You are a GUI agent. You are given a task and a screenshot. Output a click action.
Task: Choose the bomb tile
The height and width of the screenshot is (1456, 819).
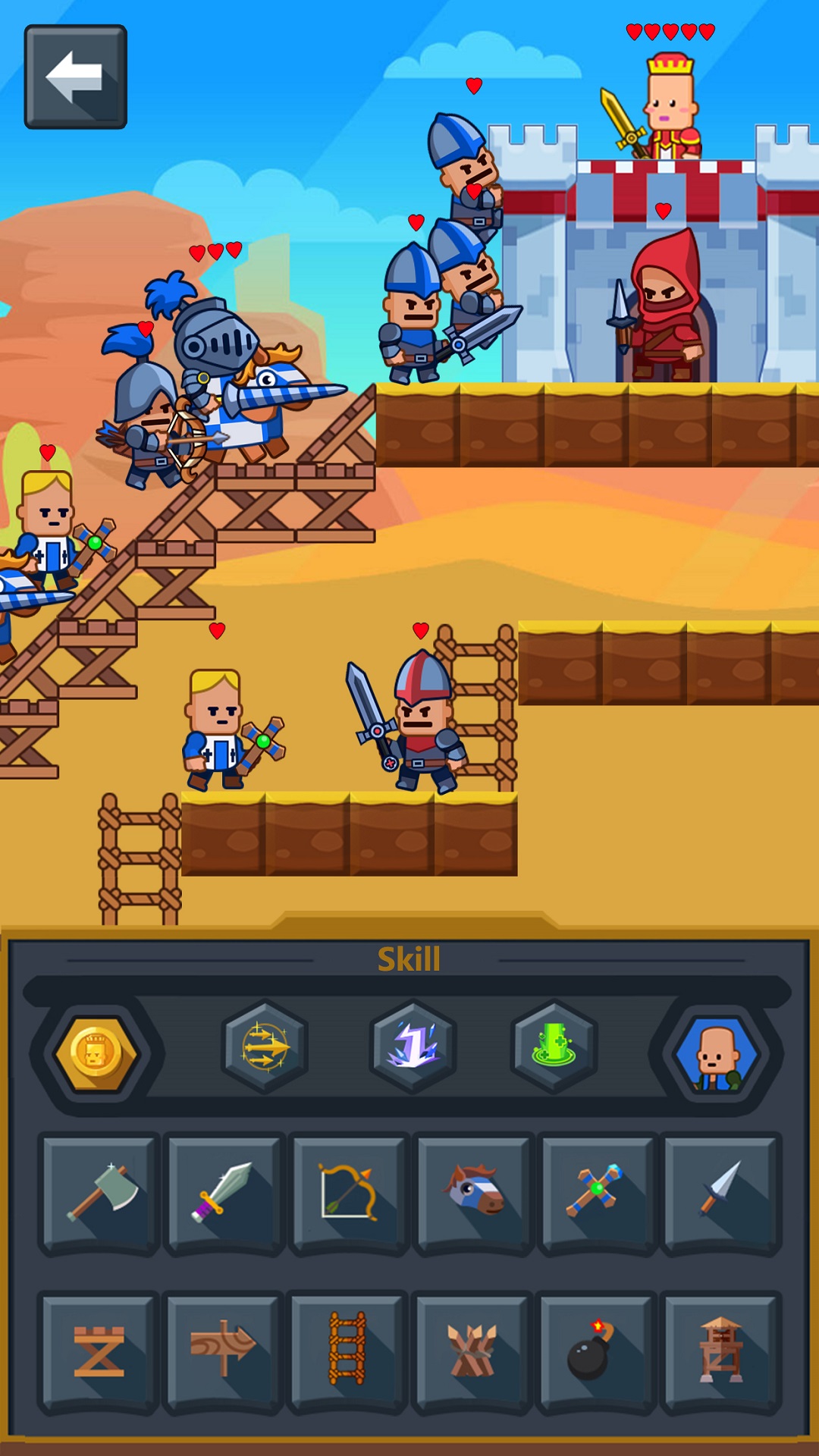tap(597, 1352)
